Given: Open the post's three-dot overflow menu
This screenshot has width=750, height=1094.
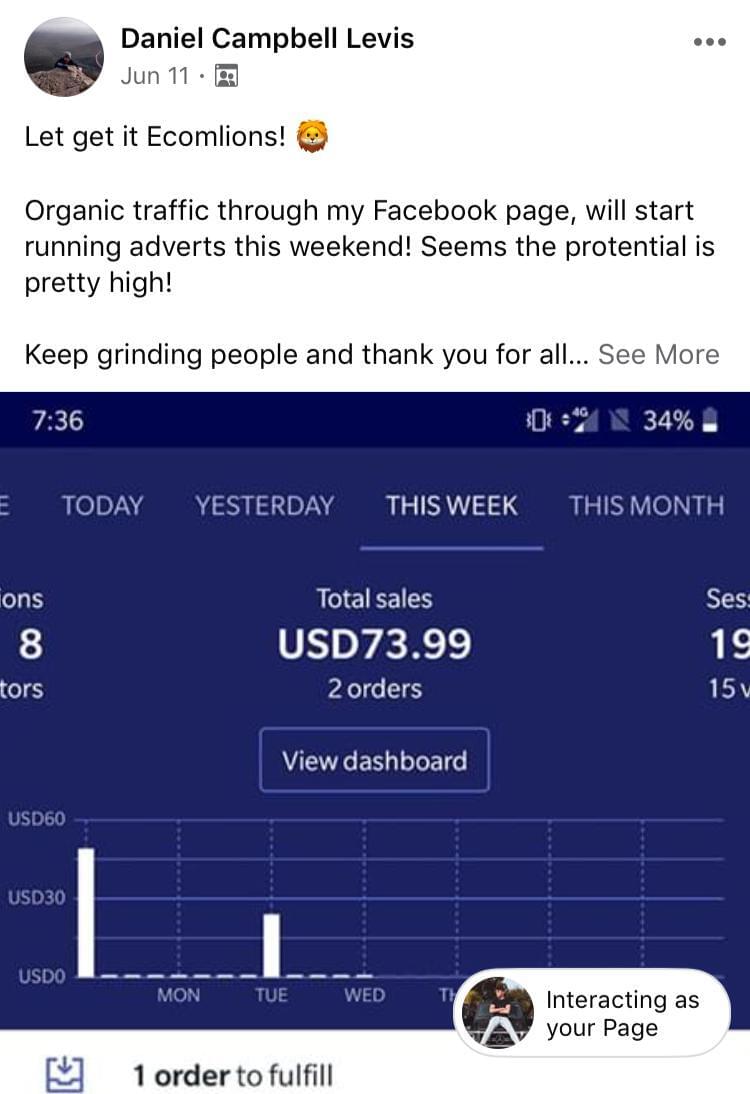Looking at the screenshot, I should tap(709, 42).
